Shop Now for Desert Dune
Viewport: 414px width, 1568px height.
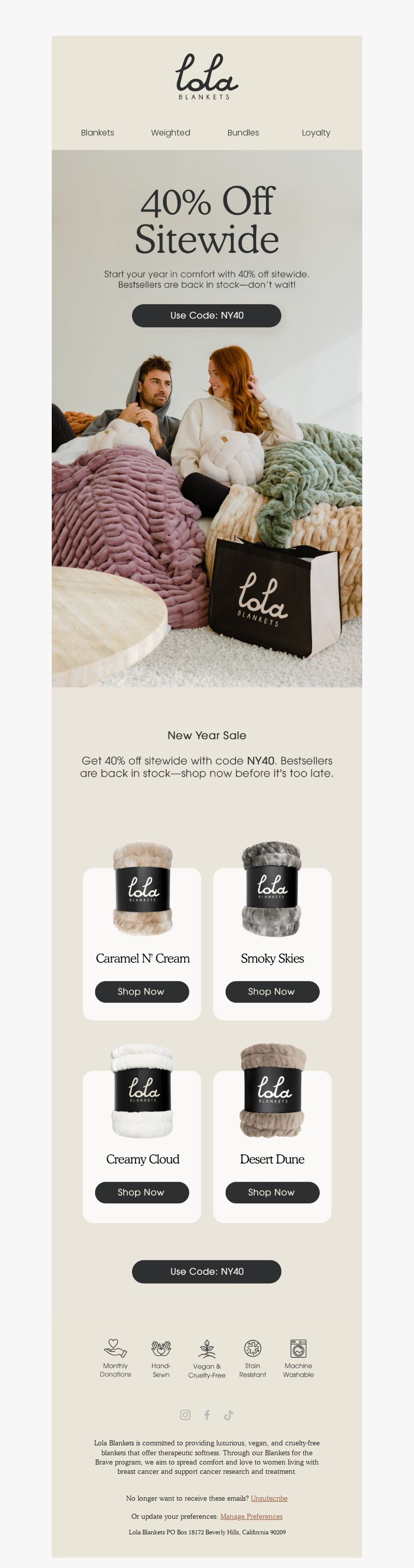pyautogui.click(x=272, y=1192)
